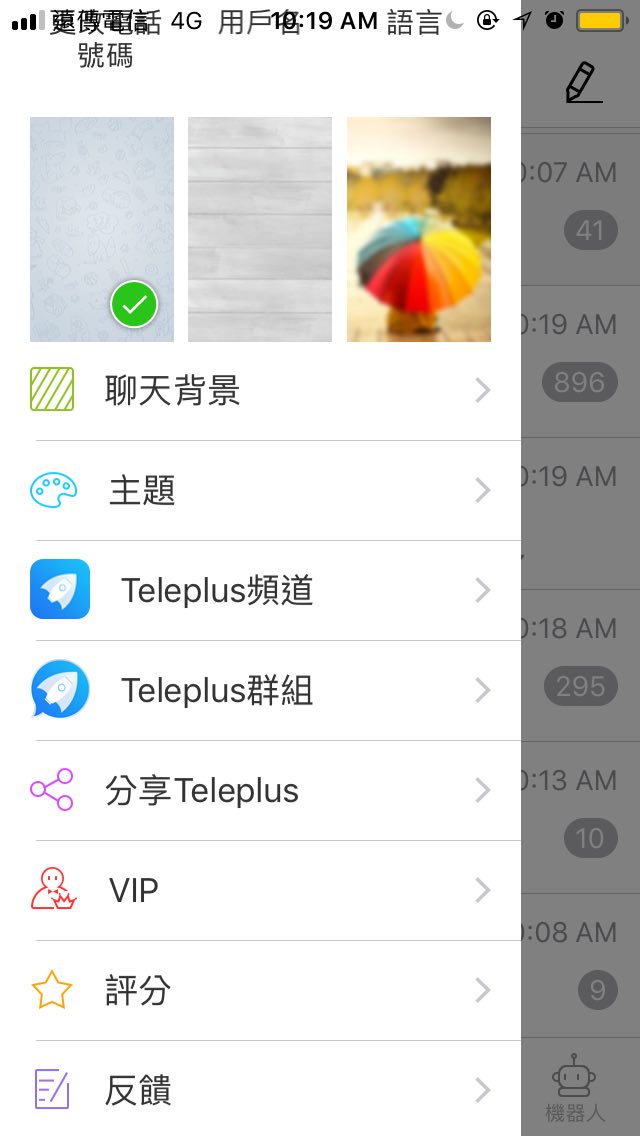
Task: Select the light blue doodle wallpaper
Action: click(102, 229)
